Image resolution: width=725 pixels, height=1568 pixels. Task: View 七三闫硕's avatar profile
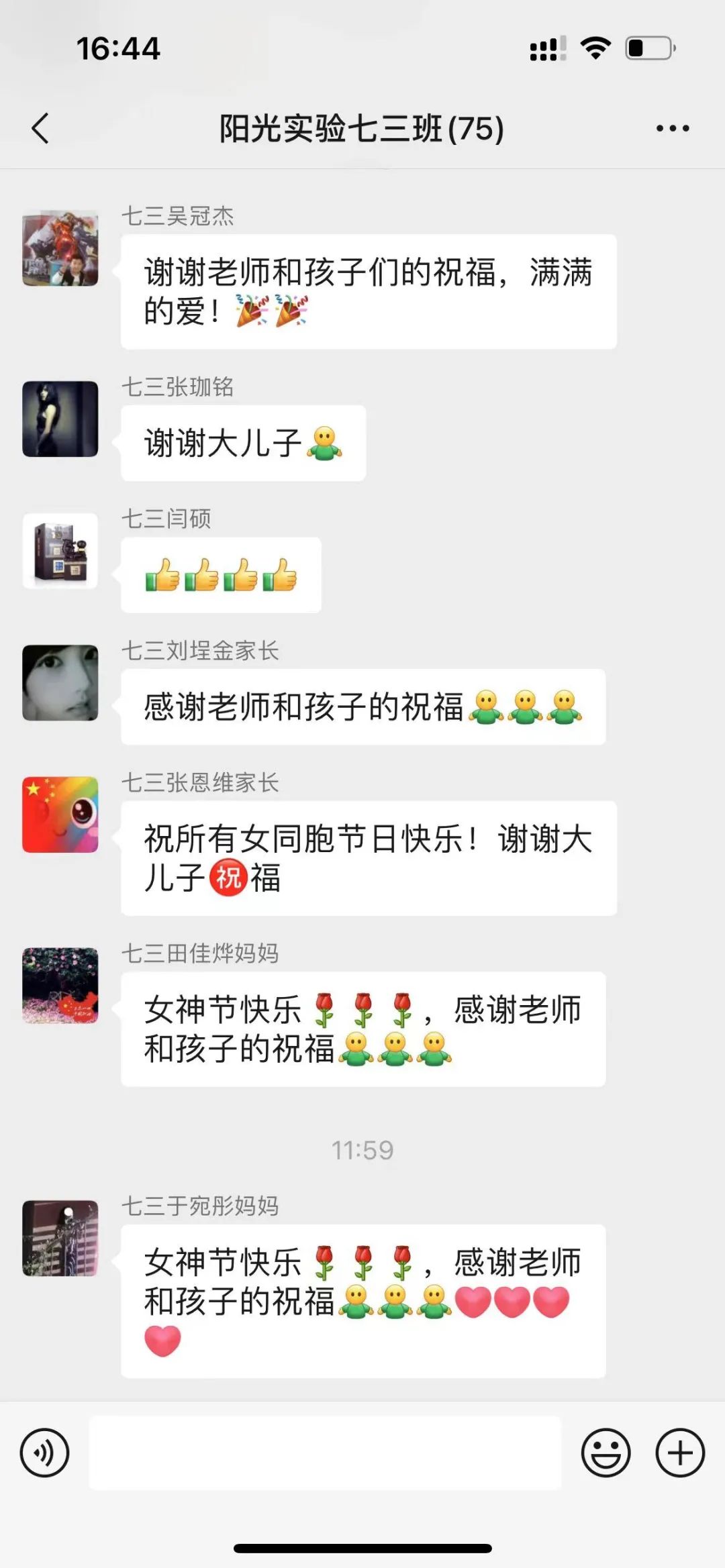[x=60, y=551]
